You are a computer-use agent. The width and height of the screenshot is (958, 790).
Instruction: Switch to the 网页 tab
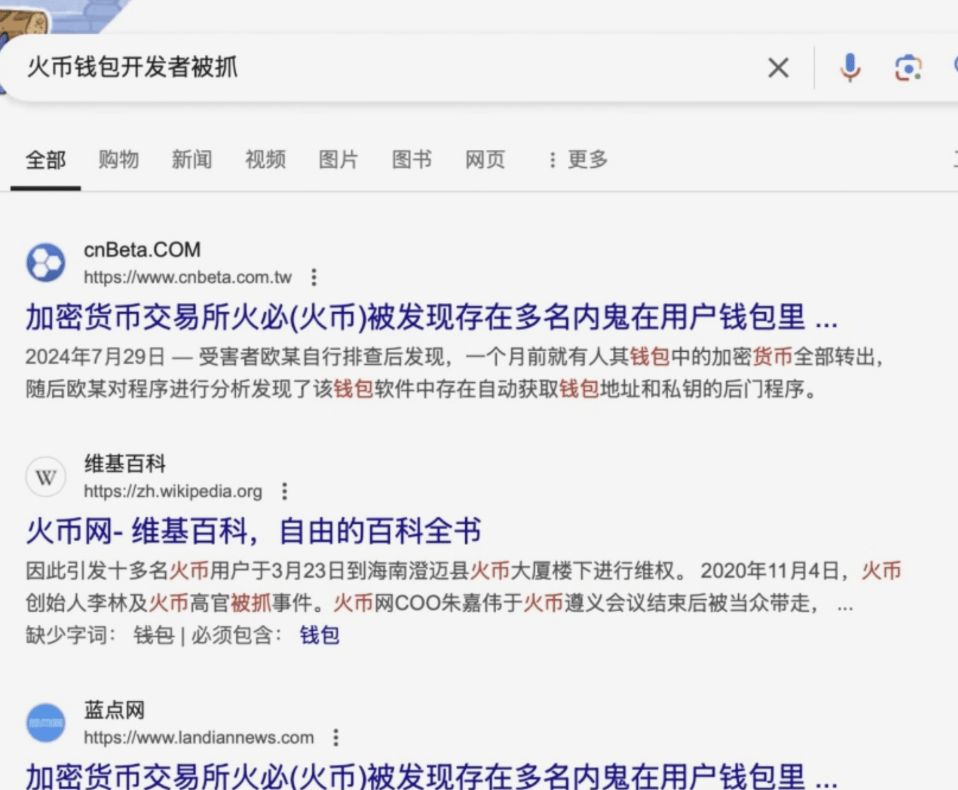click(x=485, y=159)
